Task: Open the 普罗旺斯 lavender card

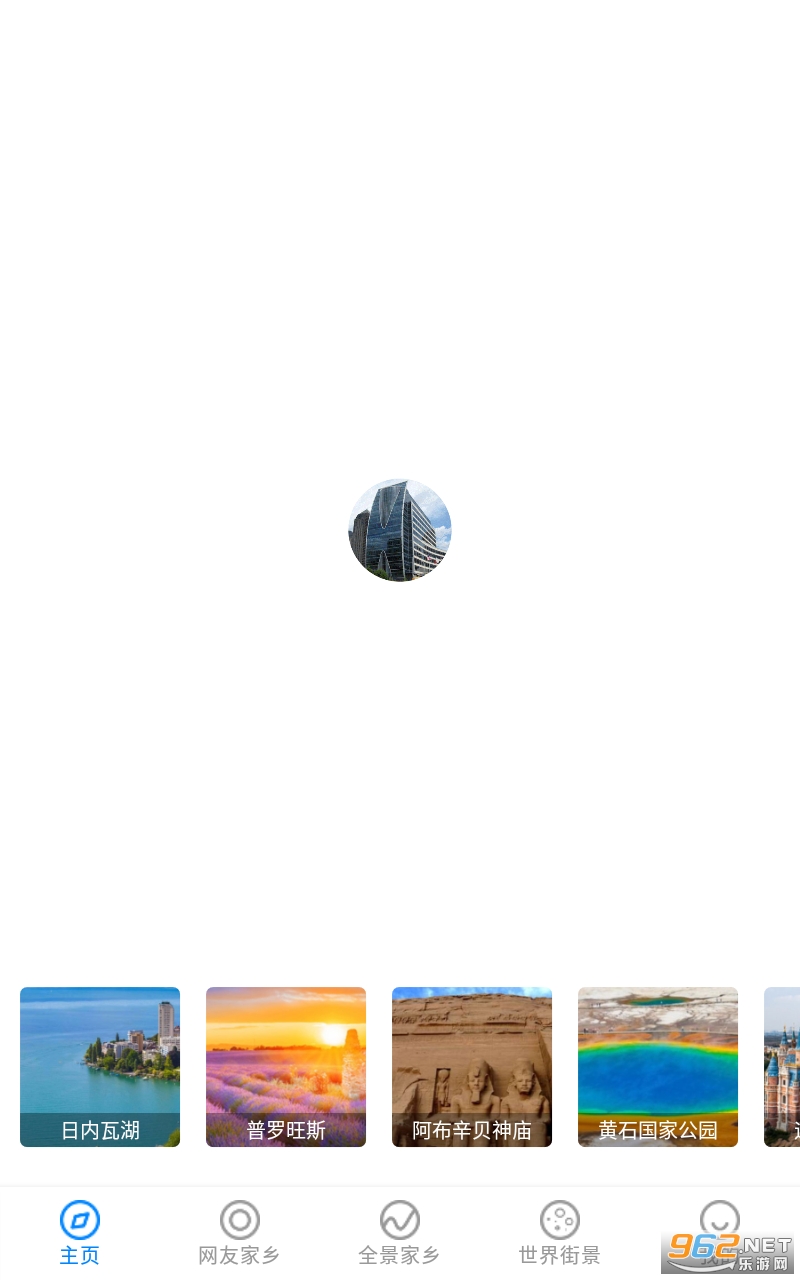Action: coord(286,1066)
